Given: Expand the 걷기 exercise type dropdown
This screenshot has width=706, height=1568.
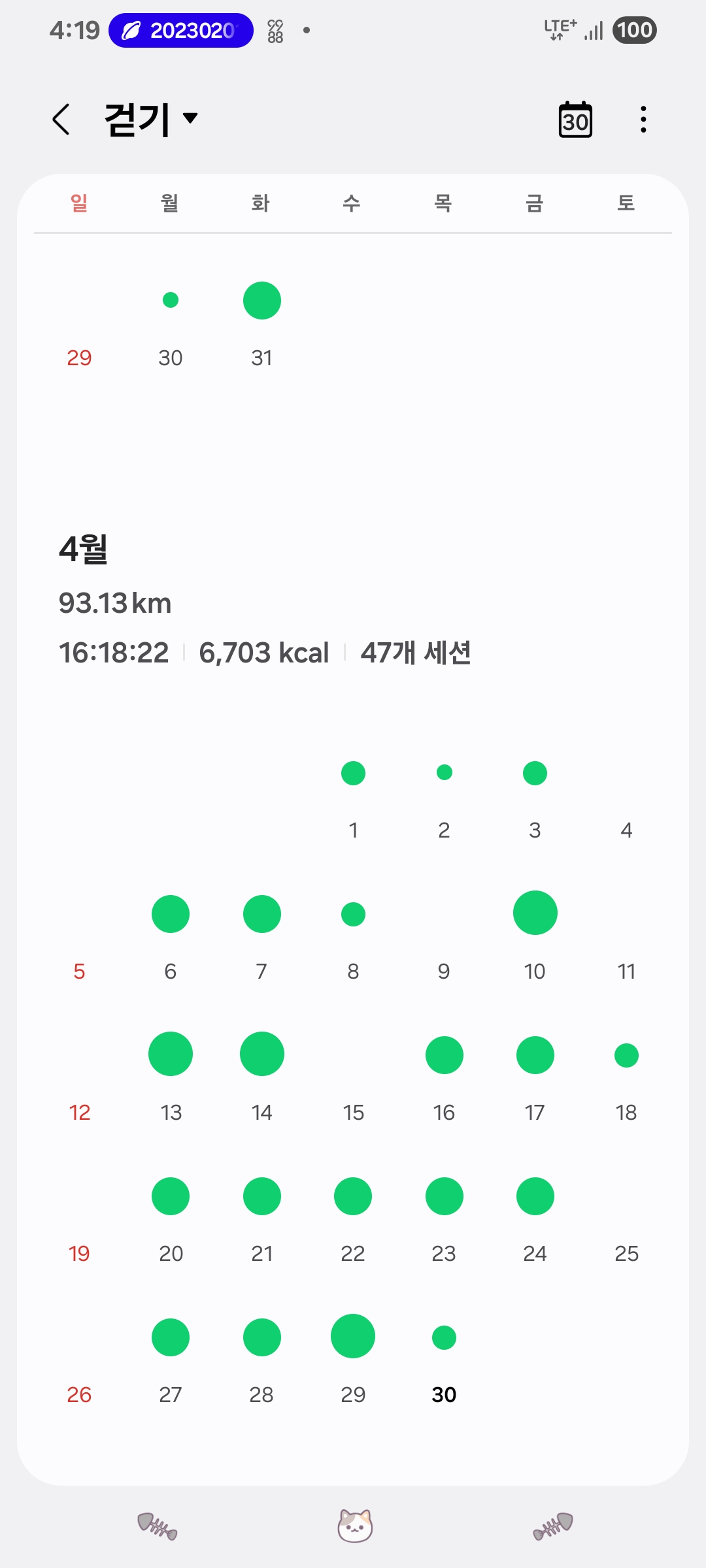Looking at the screenshot, I should click(151, 120).
